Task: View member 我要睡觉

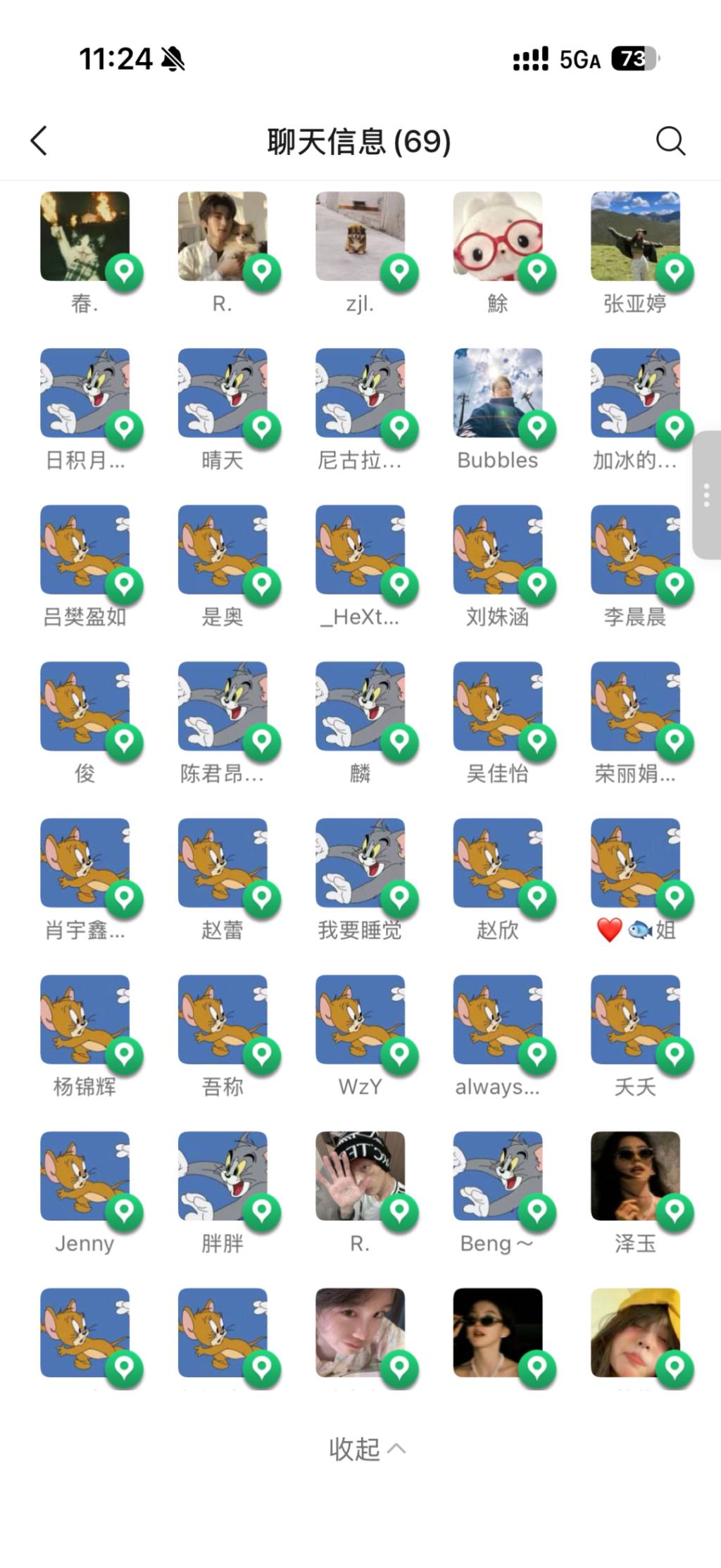Action: [360, 863]
